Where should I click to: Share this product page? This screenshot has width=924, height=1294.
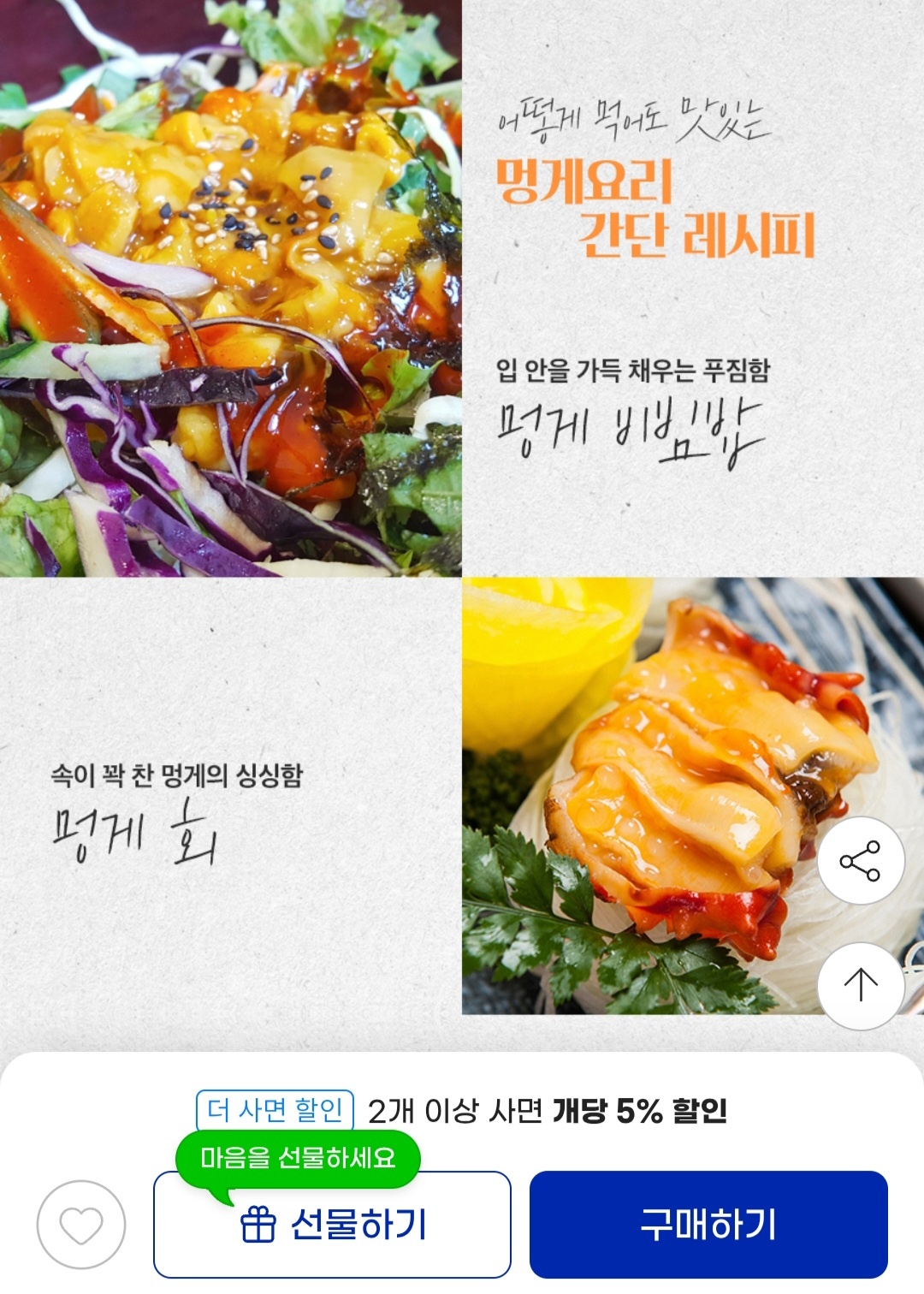click(x=861, y=861)
